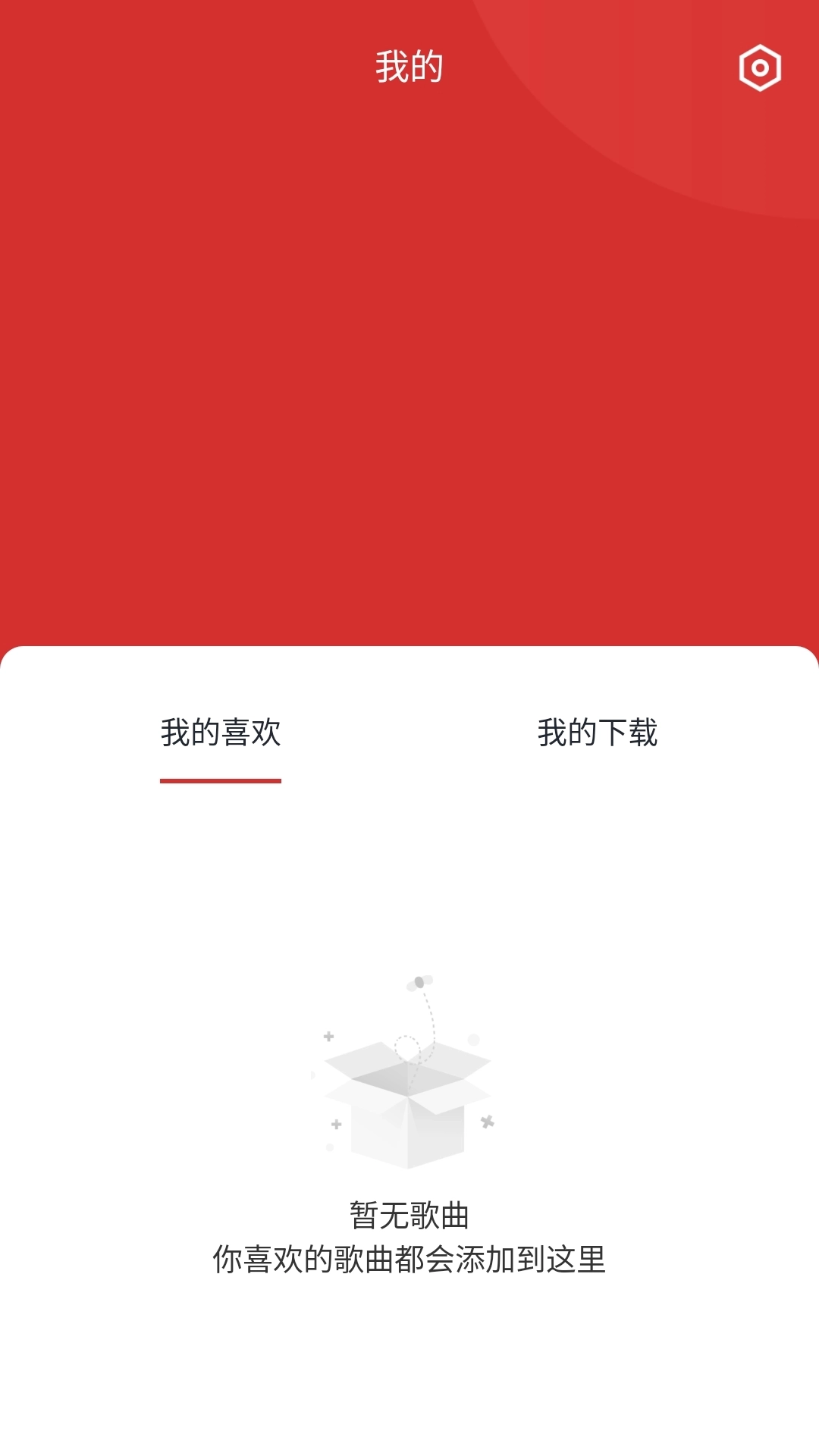Open 我的下载 to view downloads
819x1456 pixels.
599,732
